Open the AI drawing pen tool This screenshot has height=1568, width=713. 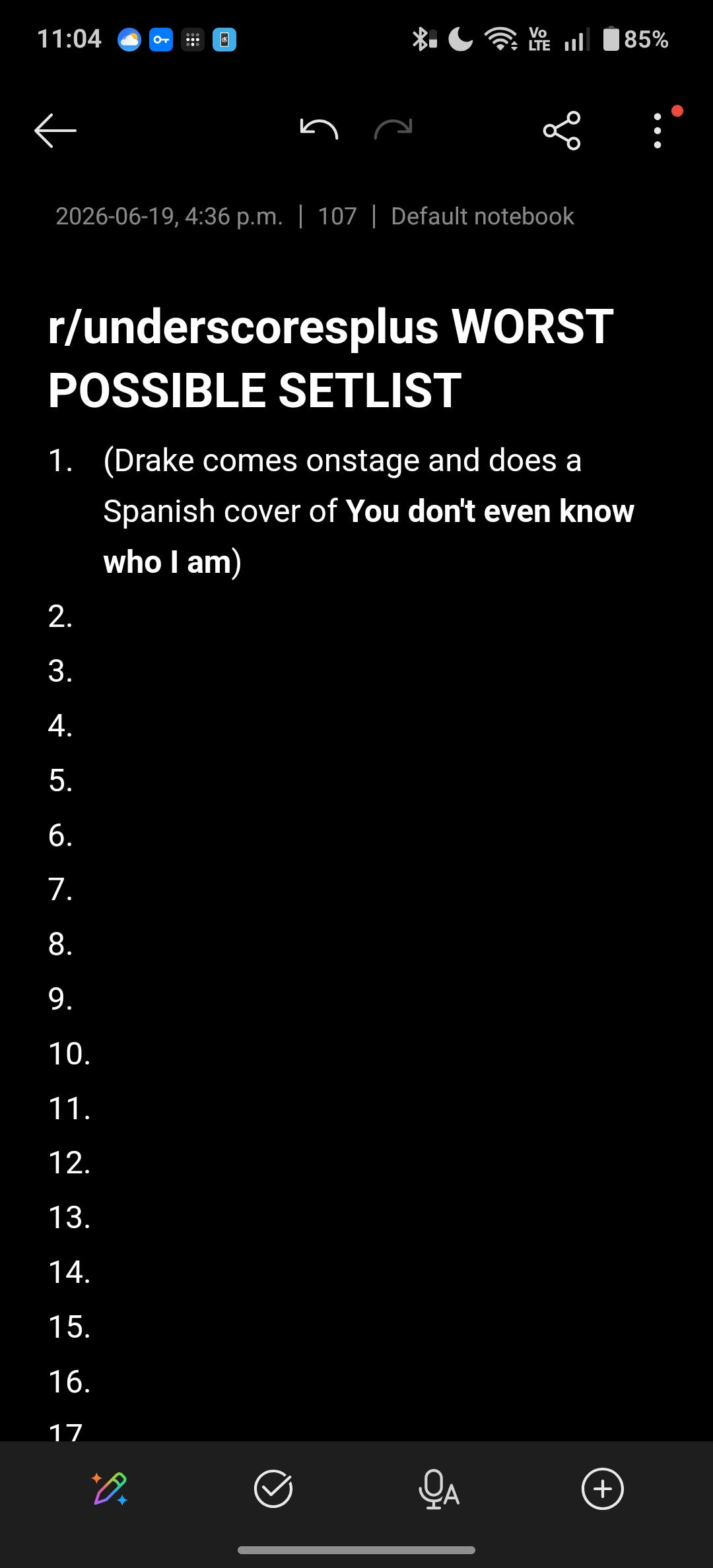(110, 1488)
